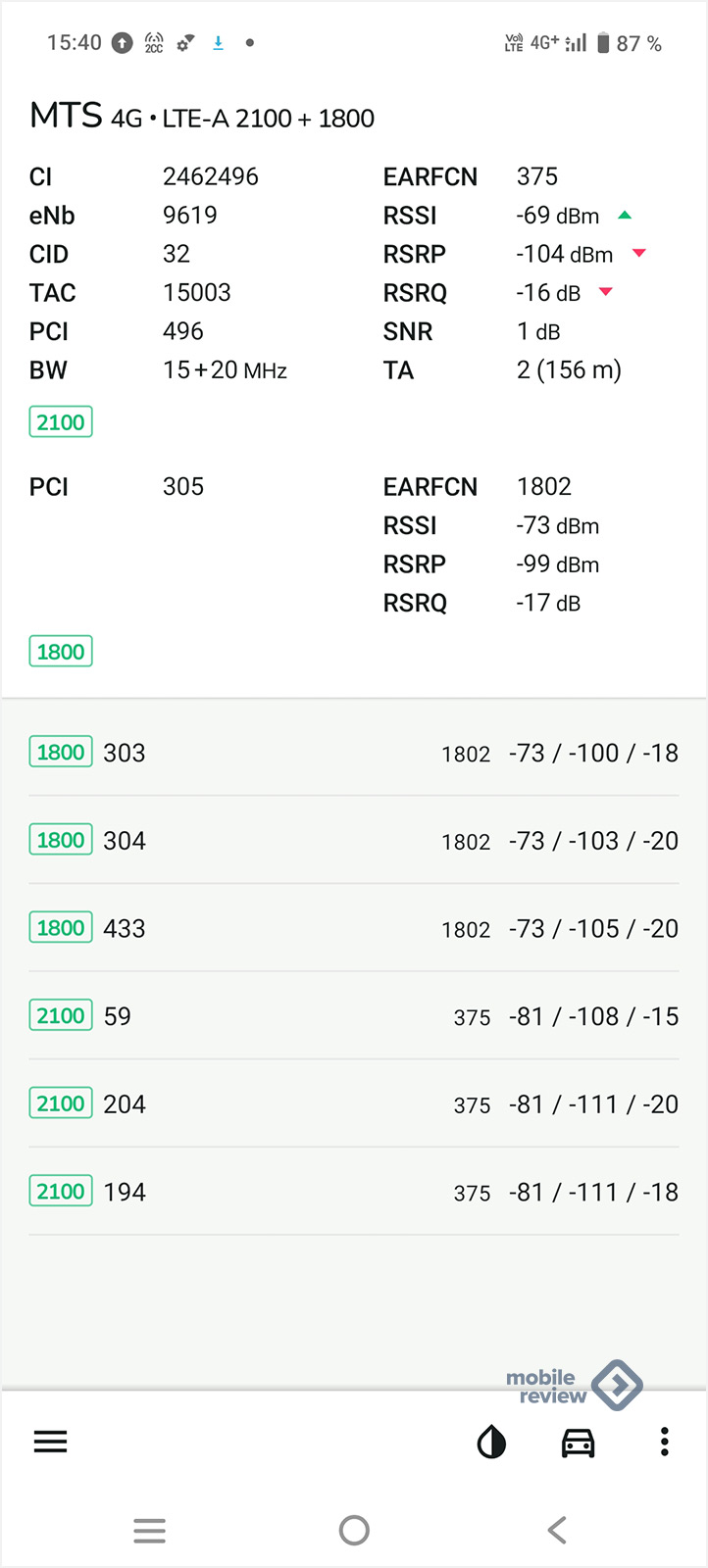Enable drive mode car icon
The width and height of the screenshot is (708, 1568).
point(578,1443)
